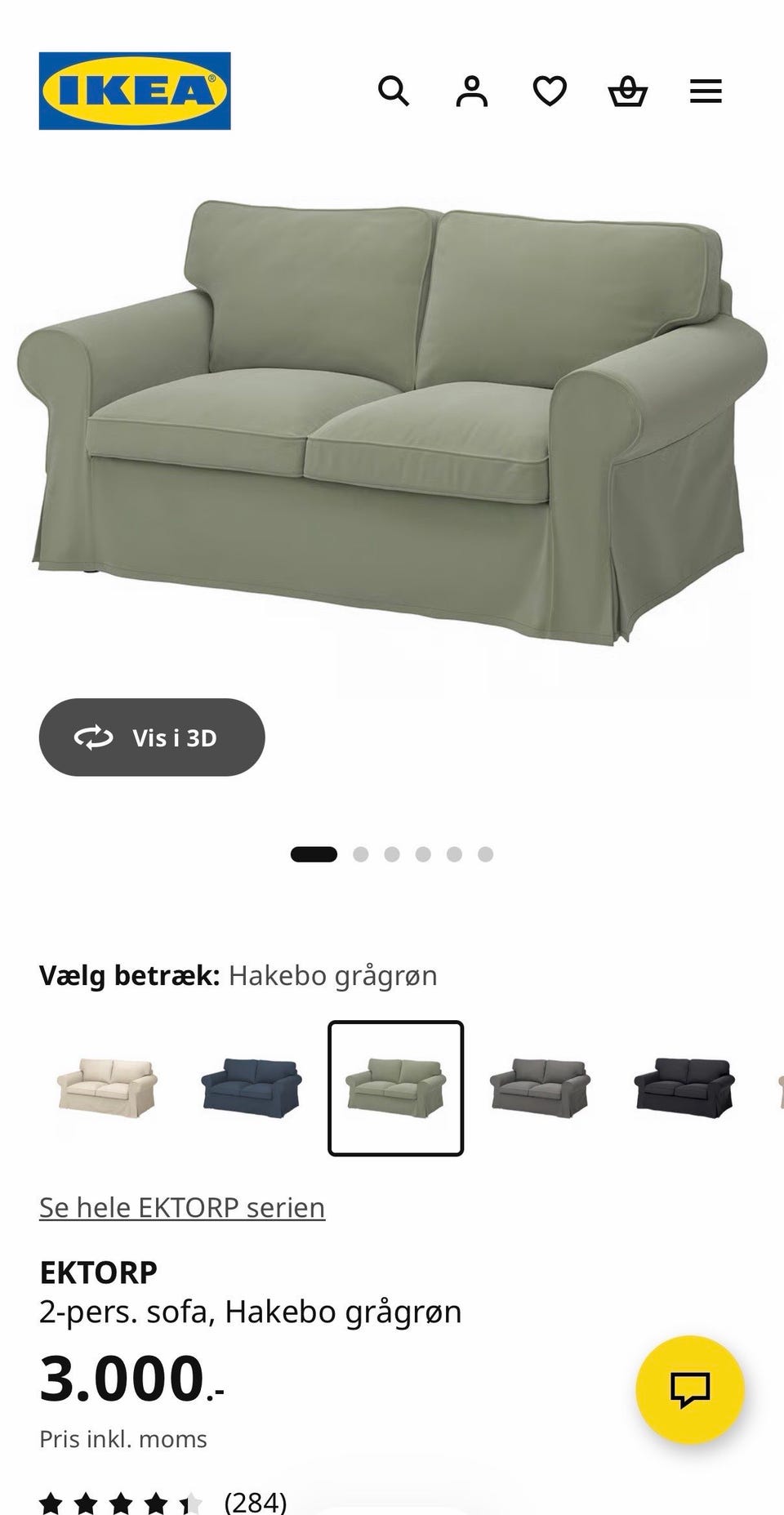
Task: Choose the grey Hakebo cover variant
Action: coord(537,1086)
